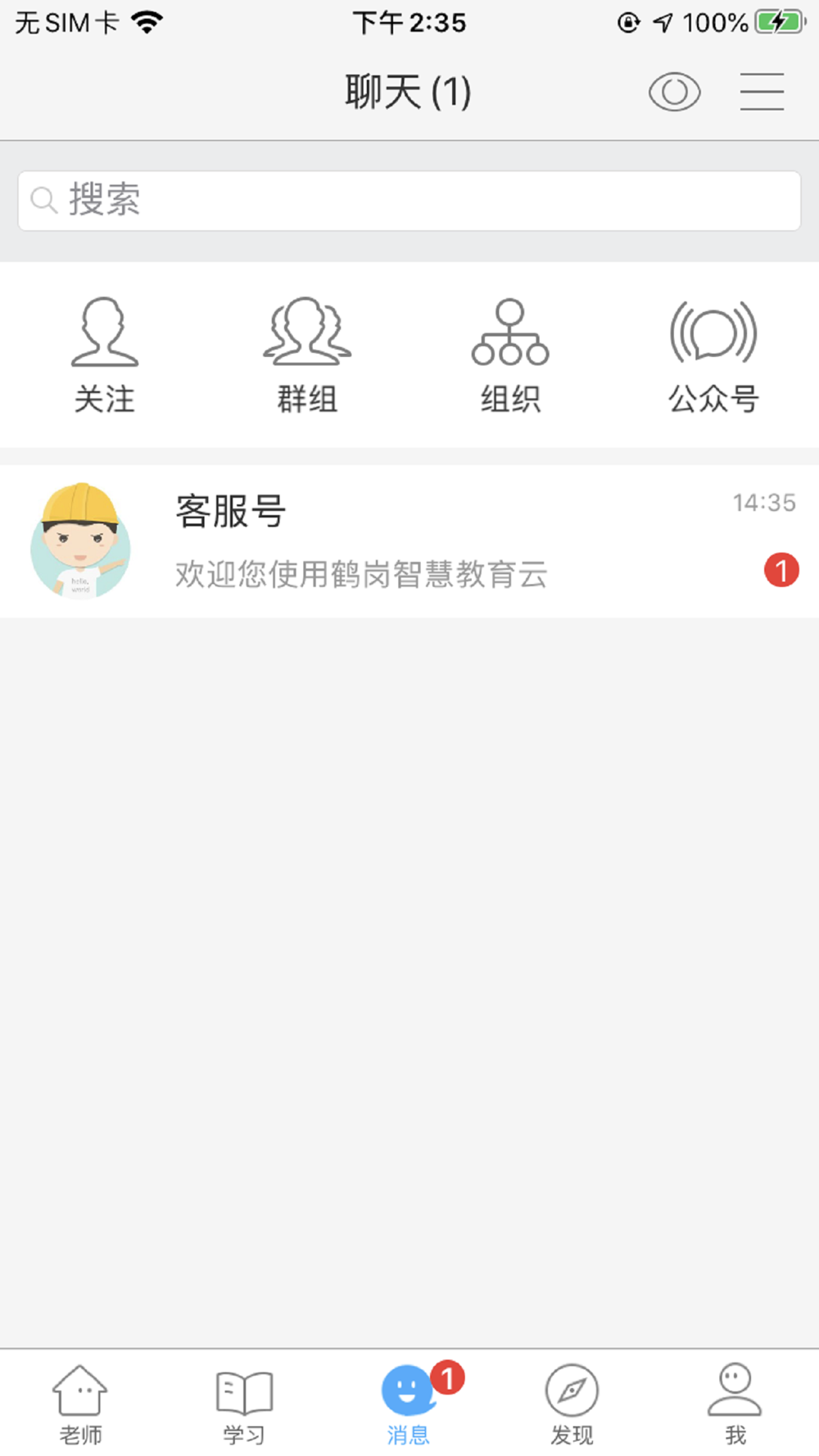Open 关注 followed contacts

104,355
